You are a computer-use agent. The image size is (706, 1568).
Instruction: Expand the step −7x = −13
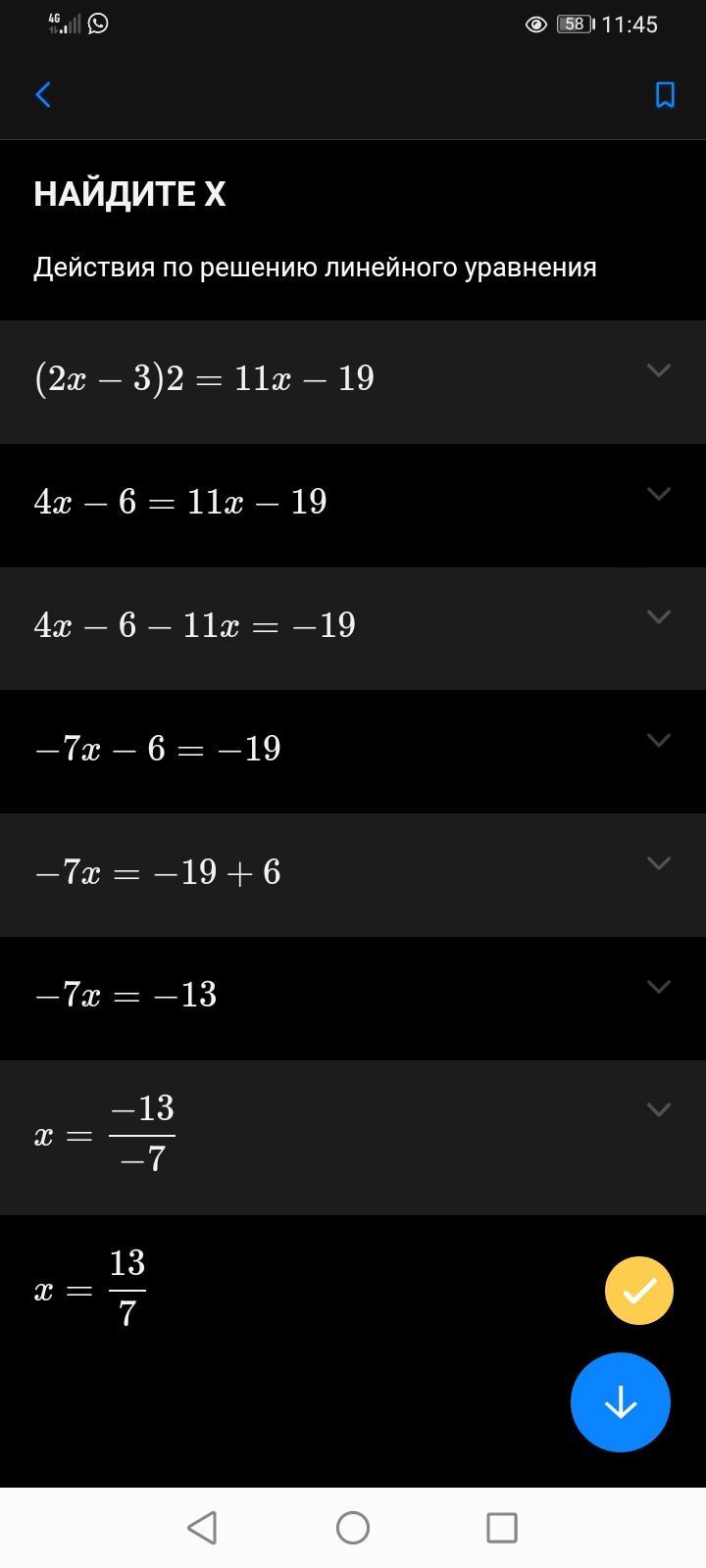click(658, 987)
